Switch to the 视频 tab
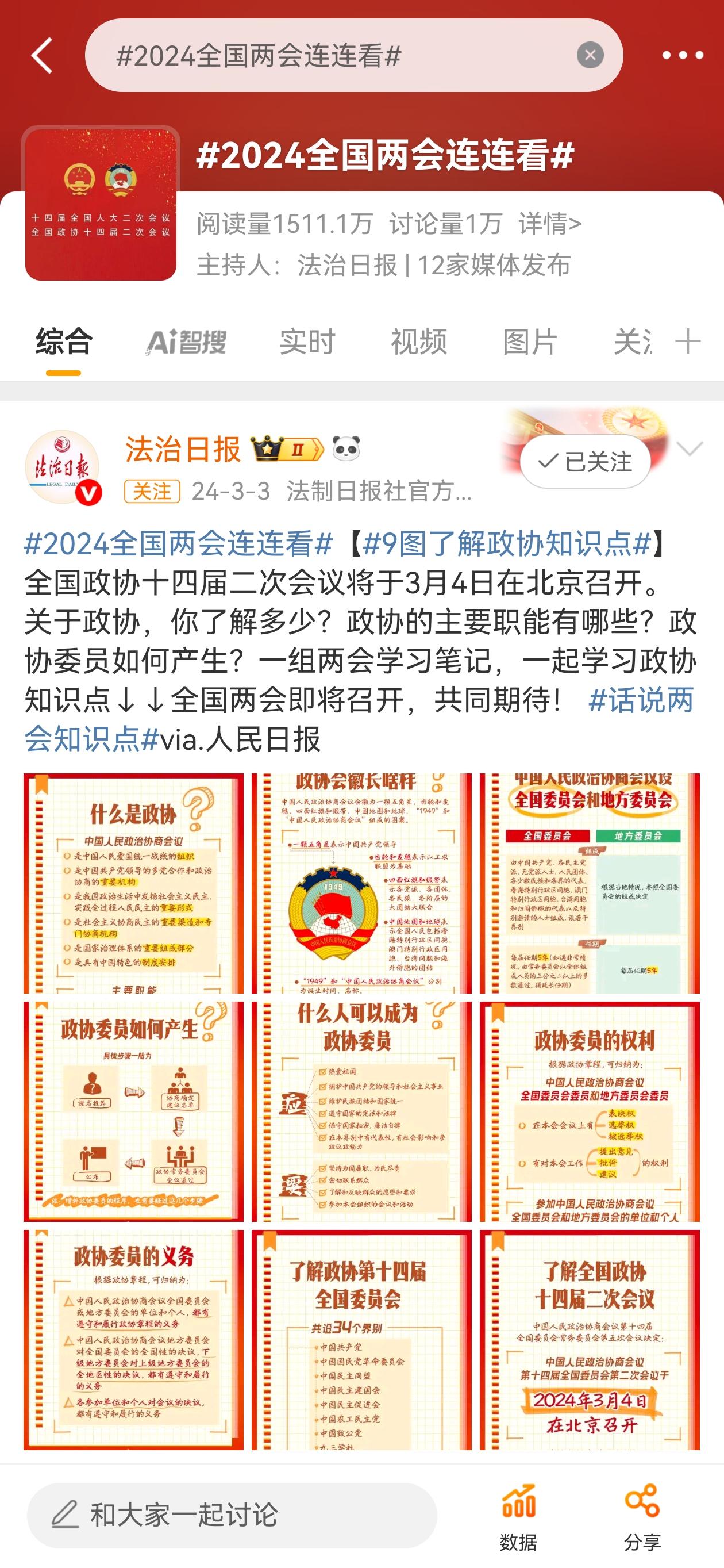 coord(418,342)
